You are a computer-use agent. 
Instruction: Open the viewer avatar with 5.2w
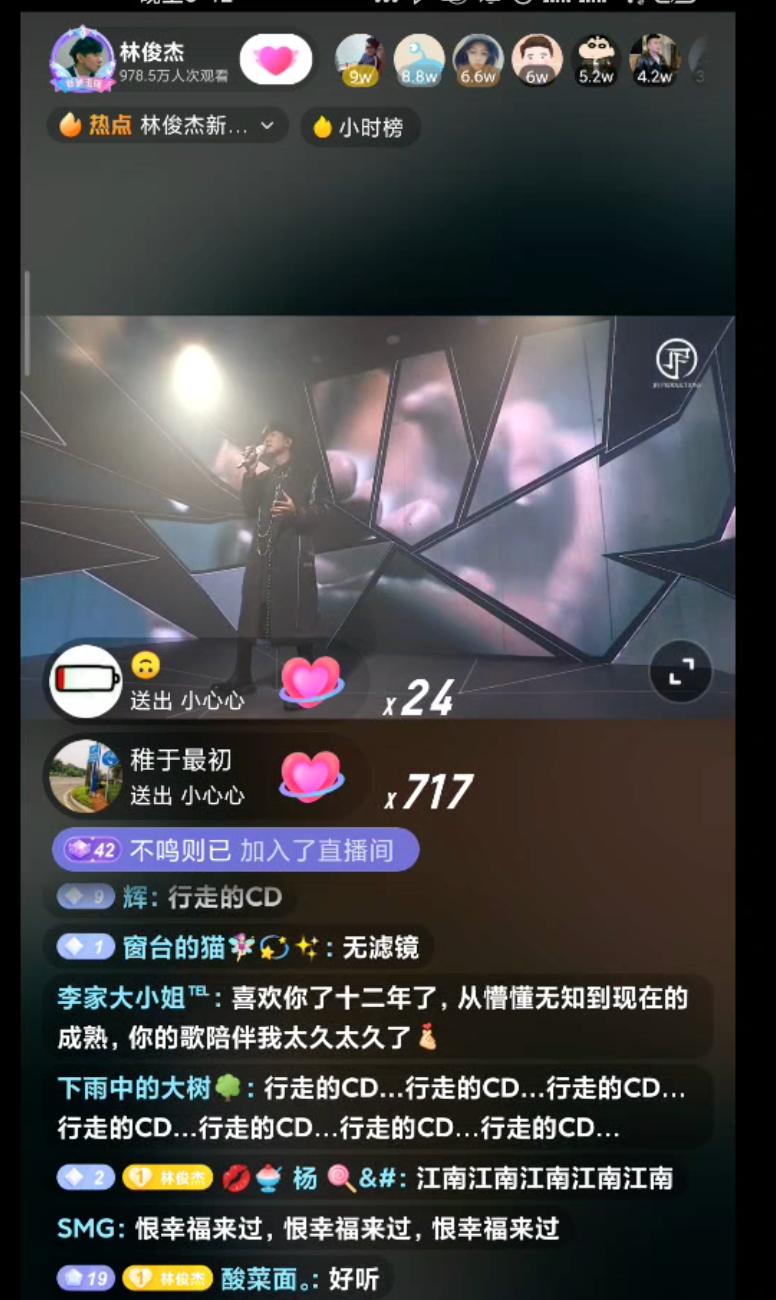[596, 59]
